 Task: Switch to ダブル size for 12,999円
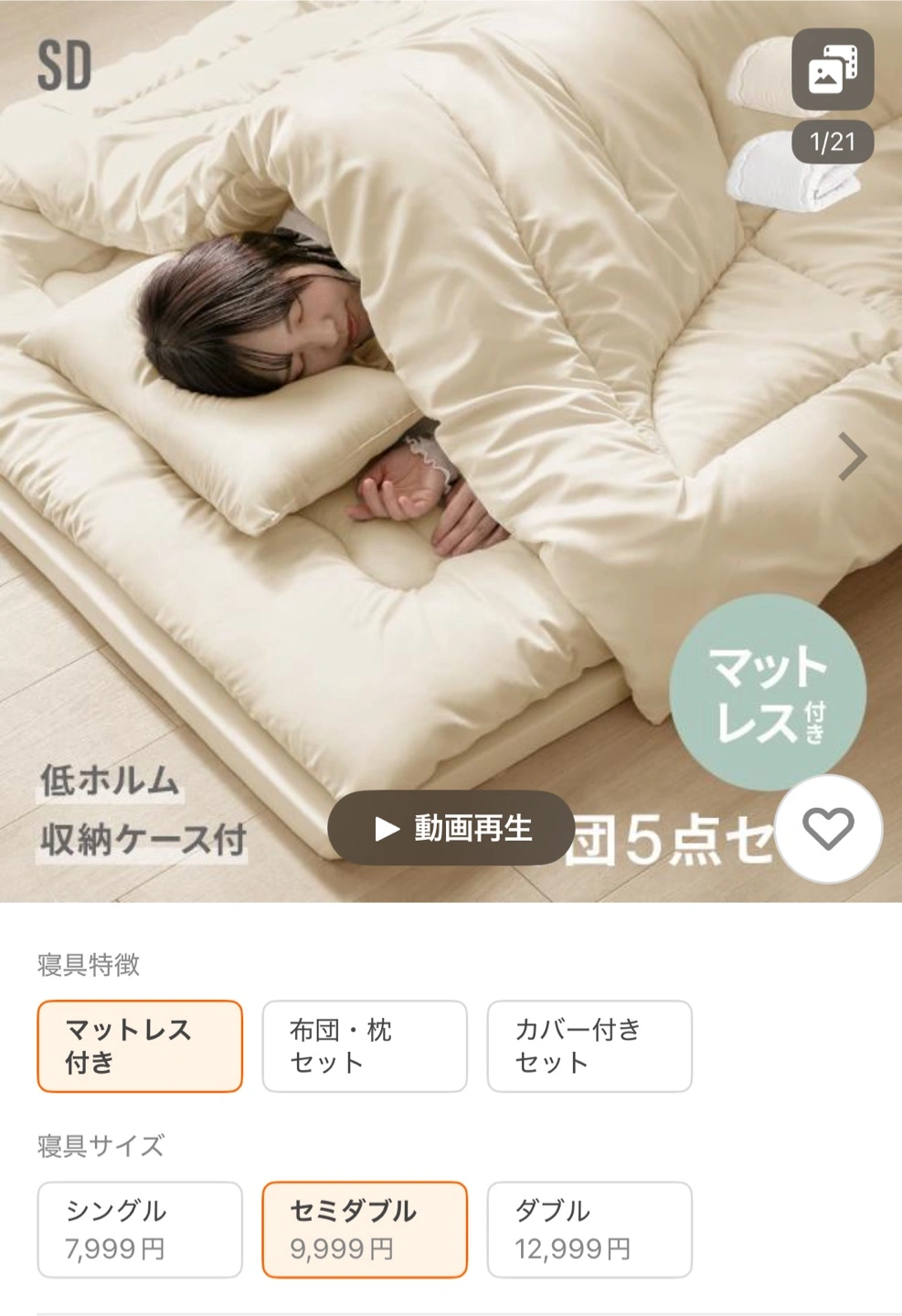click(x=589, y=1229)
